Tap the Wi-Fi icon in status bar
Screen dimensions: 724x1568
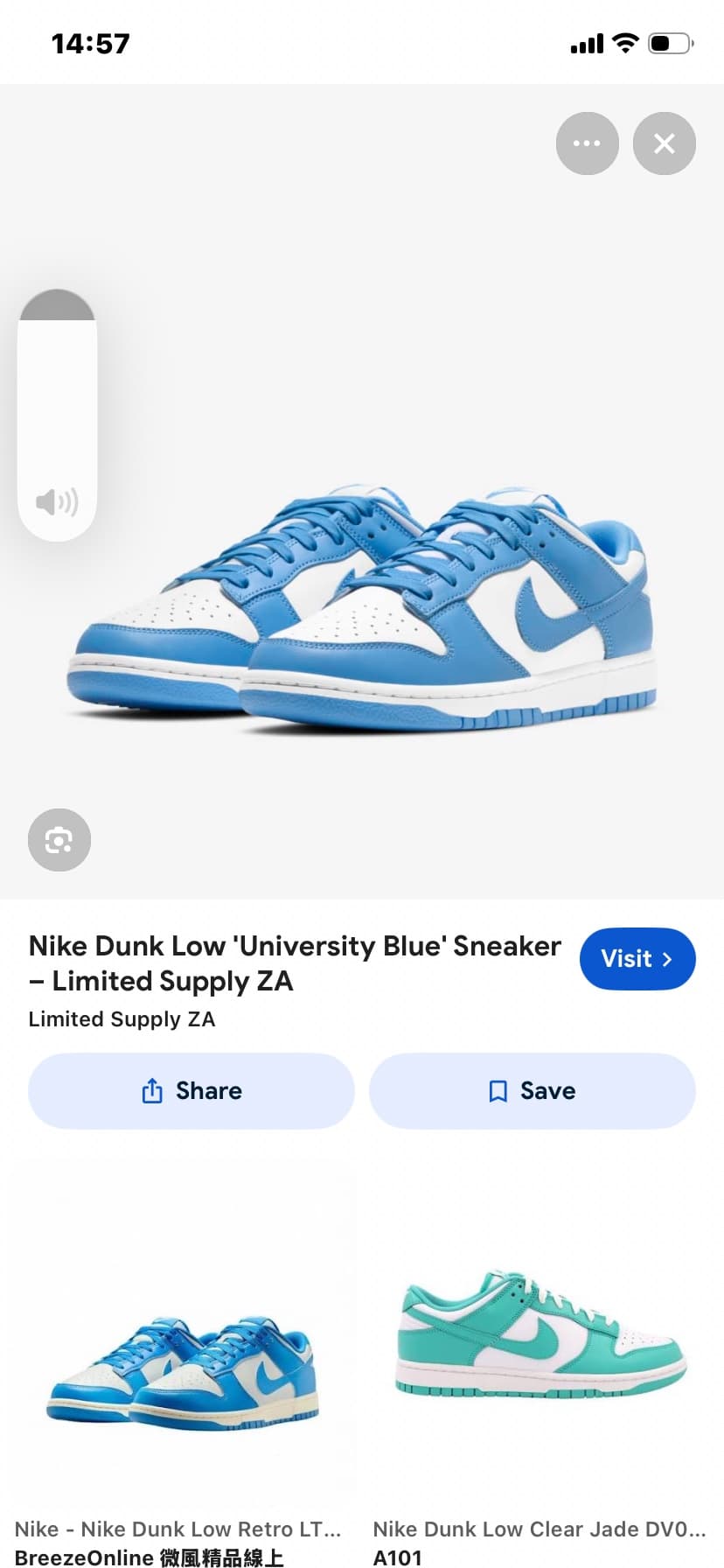point(626,42)
